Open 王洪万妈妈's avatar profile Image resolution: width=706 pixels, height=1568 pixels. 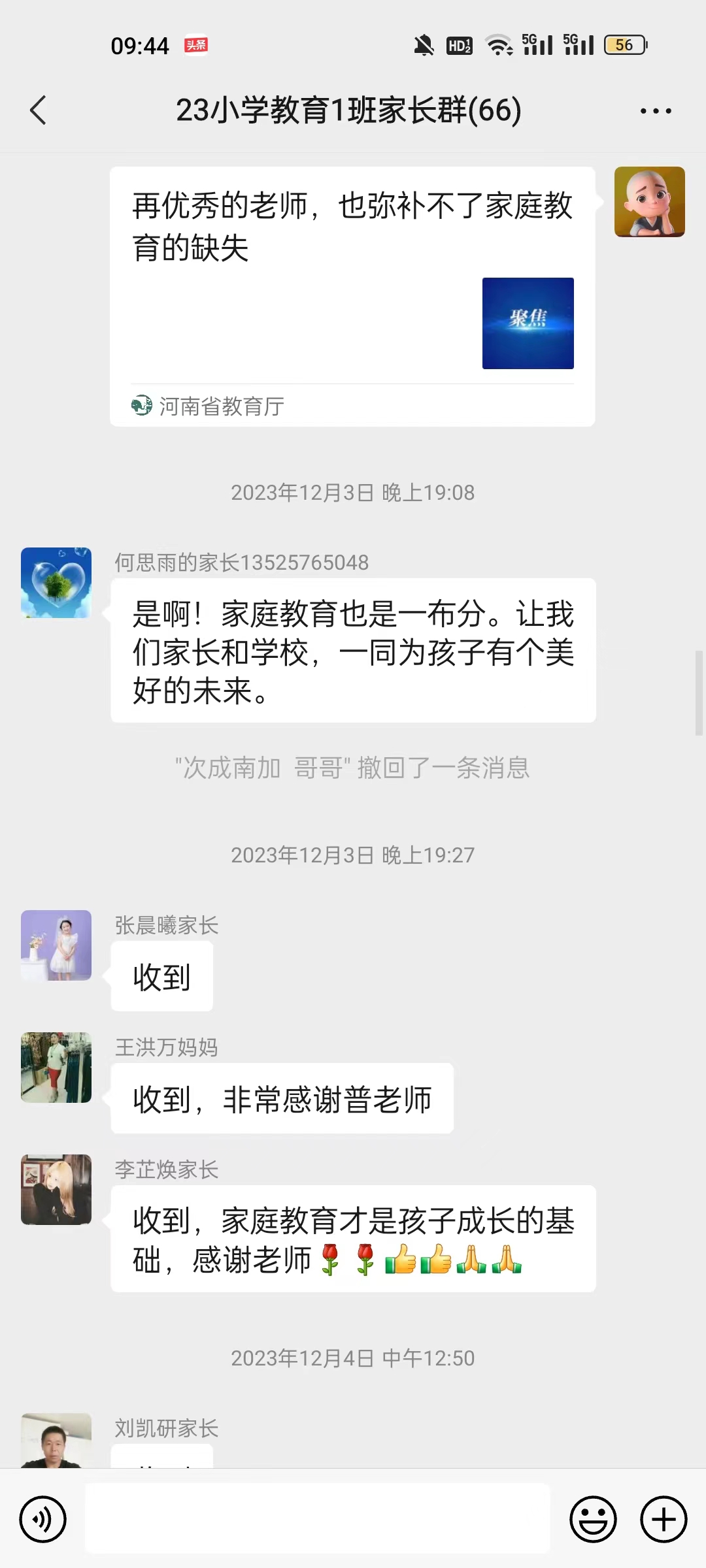(56, 1068)
